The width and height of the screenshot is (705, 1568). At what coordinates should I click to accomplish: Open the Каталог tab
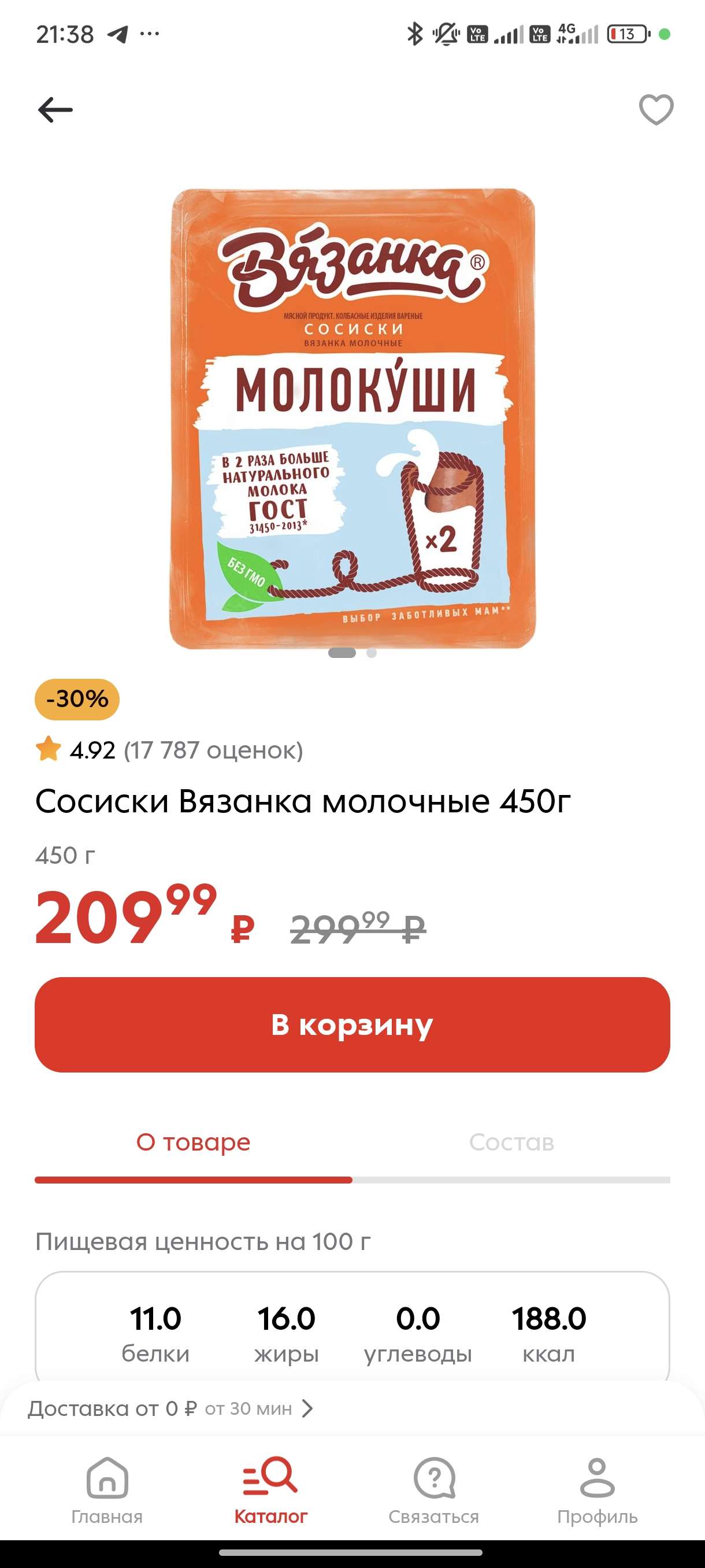270,1491
